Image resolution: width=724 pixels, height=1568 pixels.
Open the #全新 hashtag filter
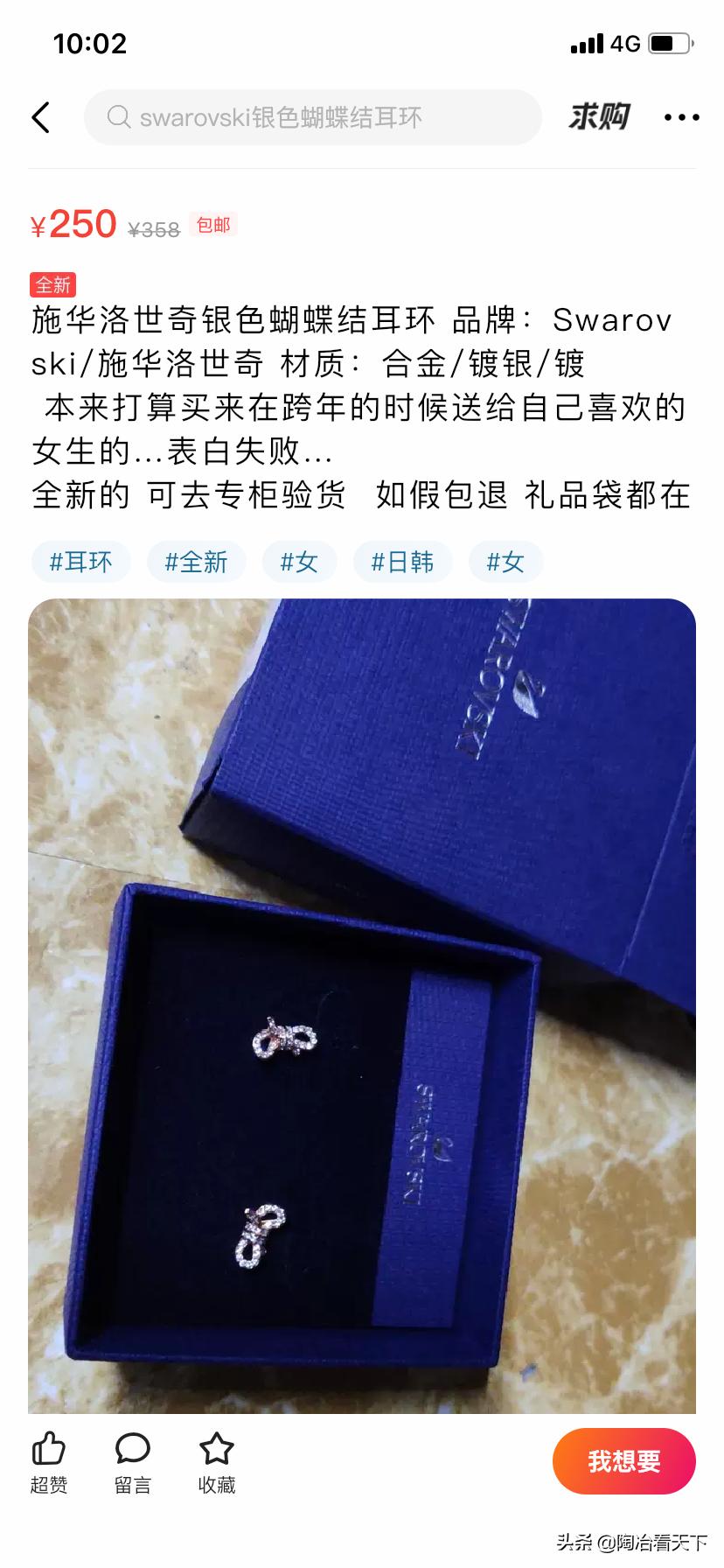pyautogui.click(x=196, y=561)
